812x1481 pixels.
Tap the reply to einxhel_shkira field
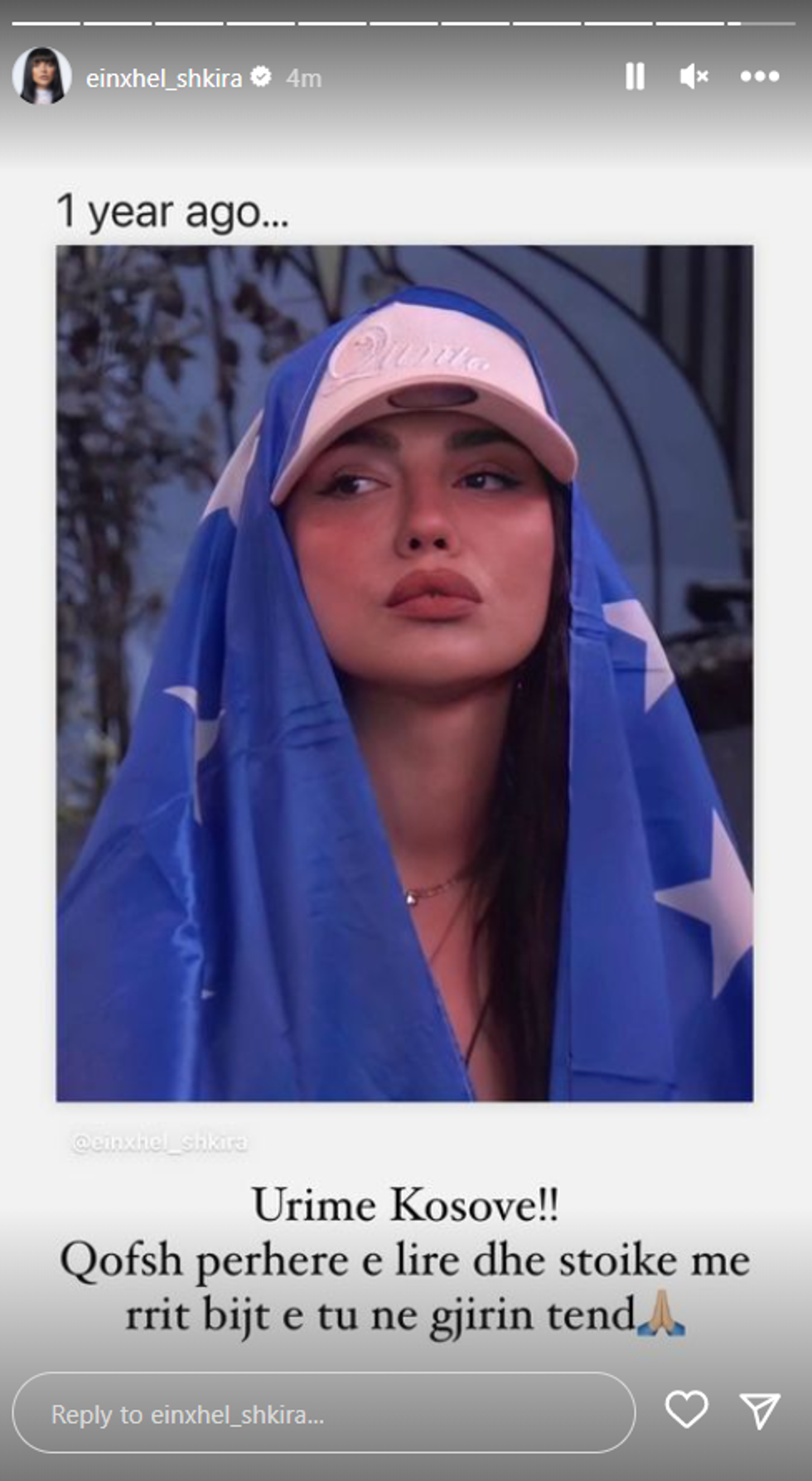323,1413
